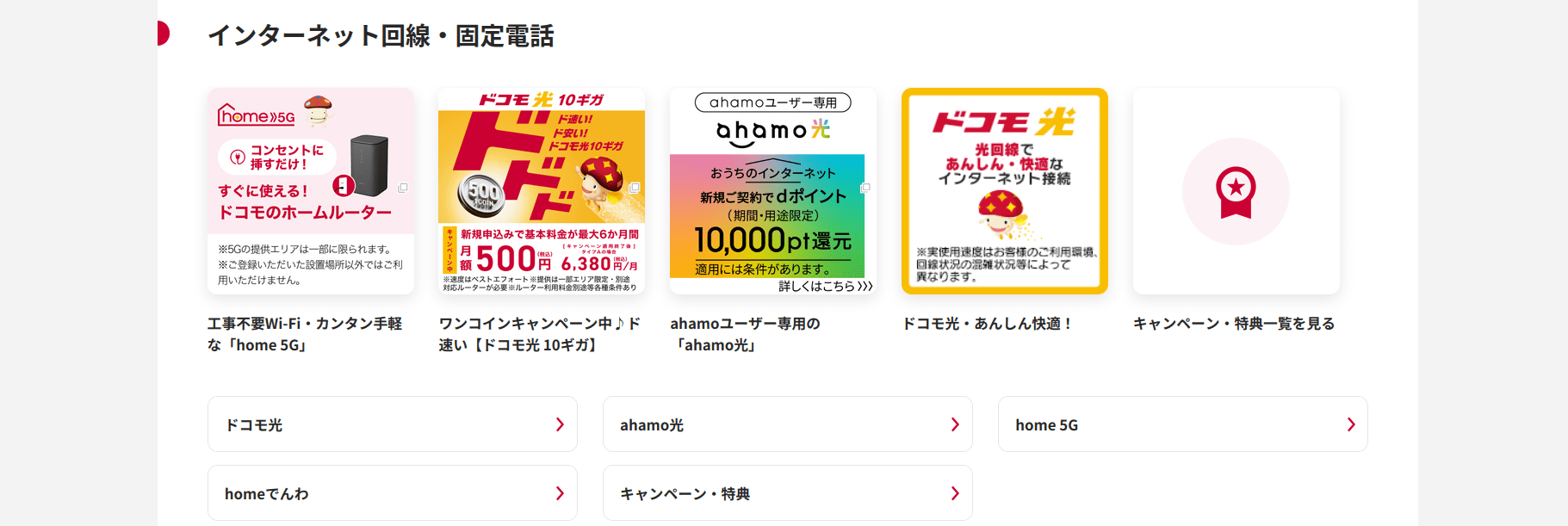The width and height of the screenshot is (1568, 526).
Task: Select the home 5G link button
Action: tap(1182, 424)
